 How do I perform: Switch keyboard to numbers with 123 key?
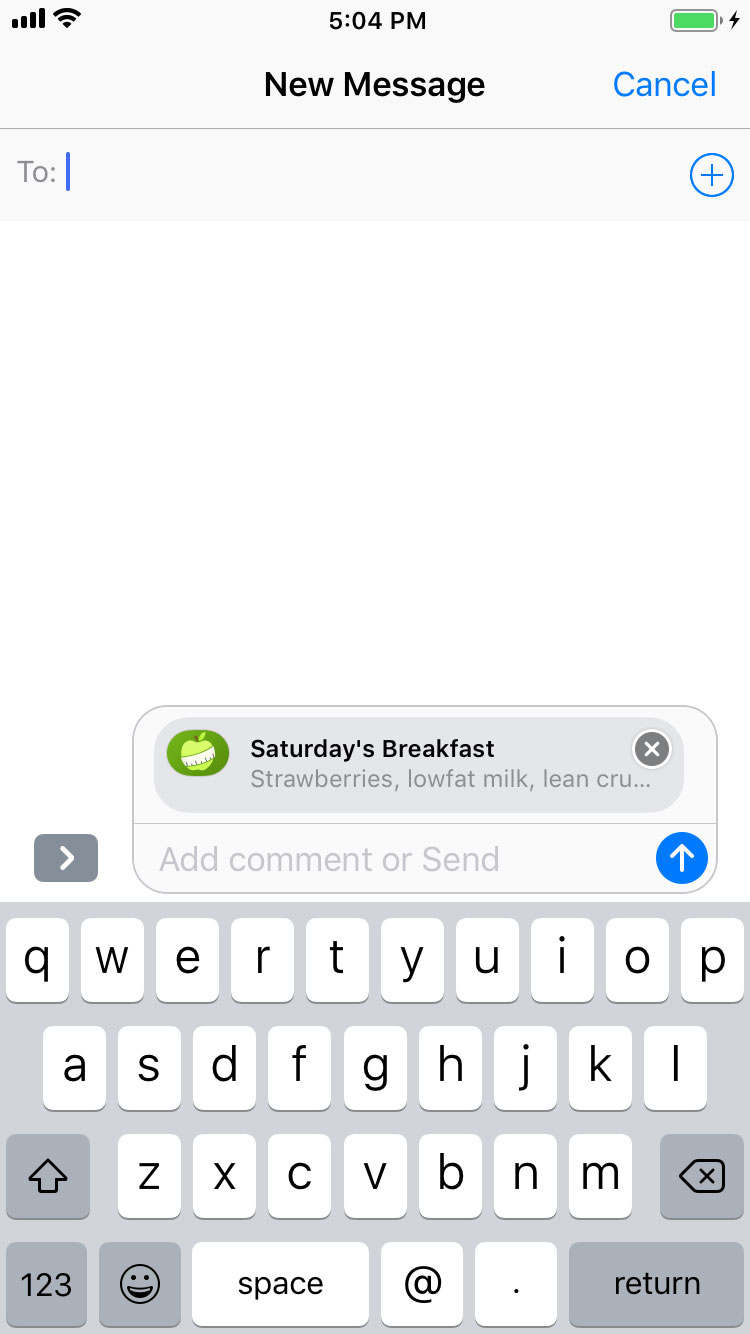click(47, 1284)
